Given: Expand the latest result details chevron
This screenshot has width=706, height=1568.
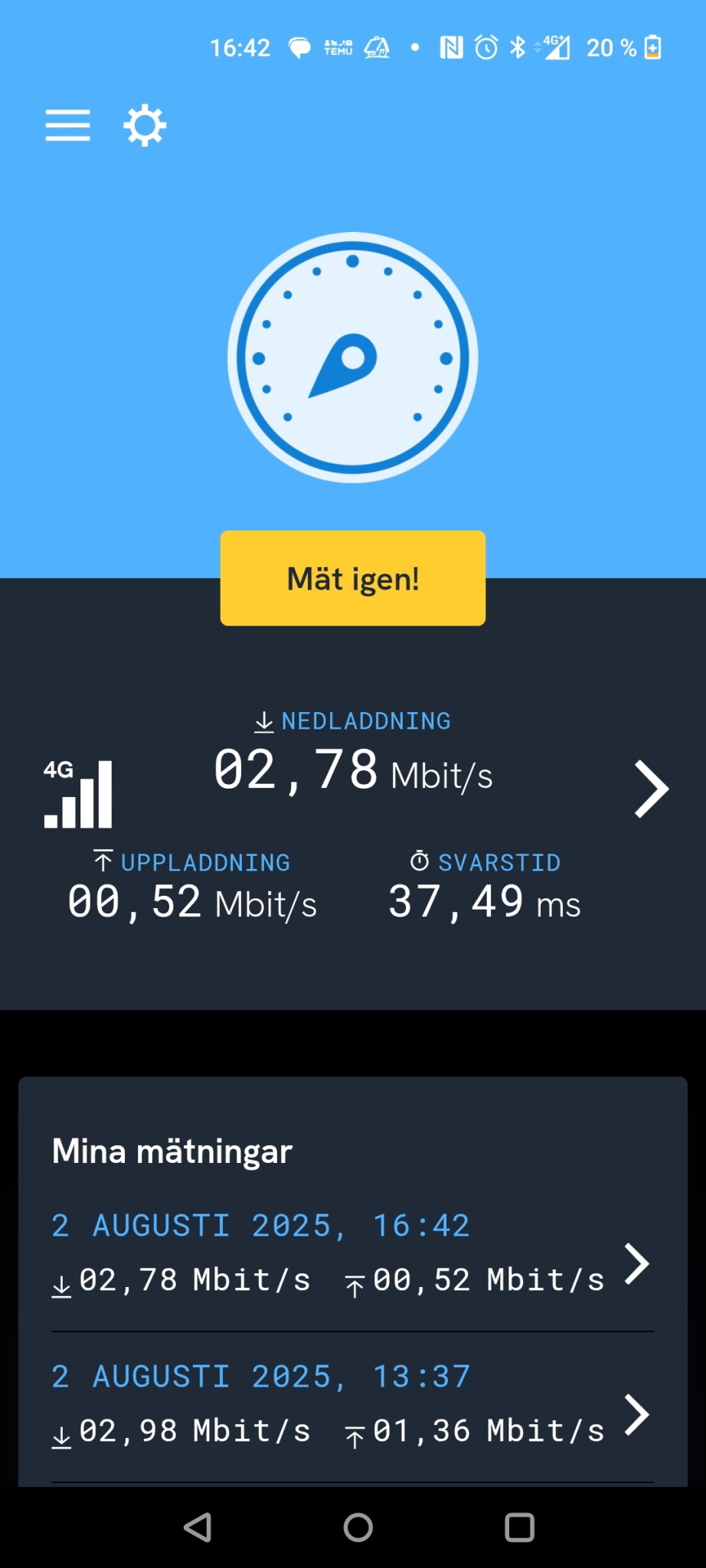Looking at the screenshot, I should [x=651, y=789].
